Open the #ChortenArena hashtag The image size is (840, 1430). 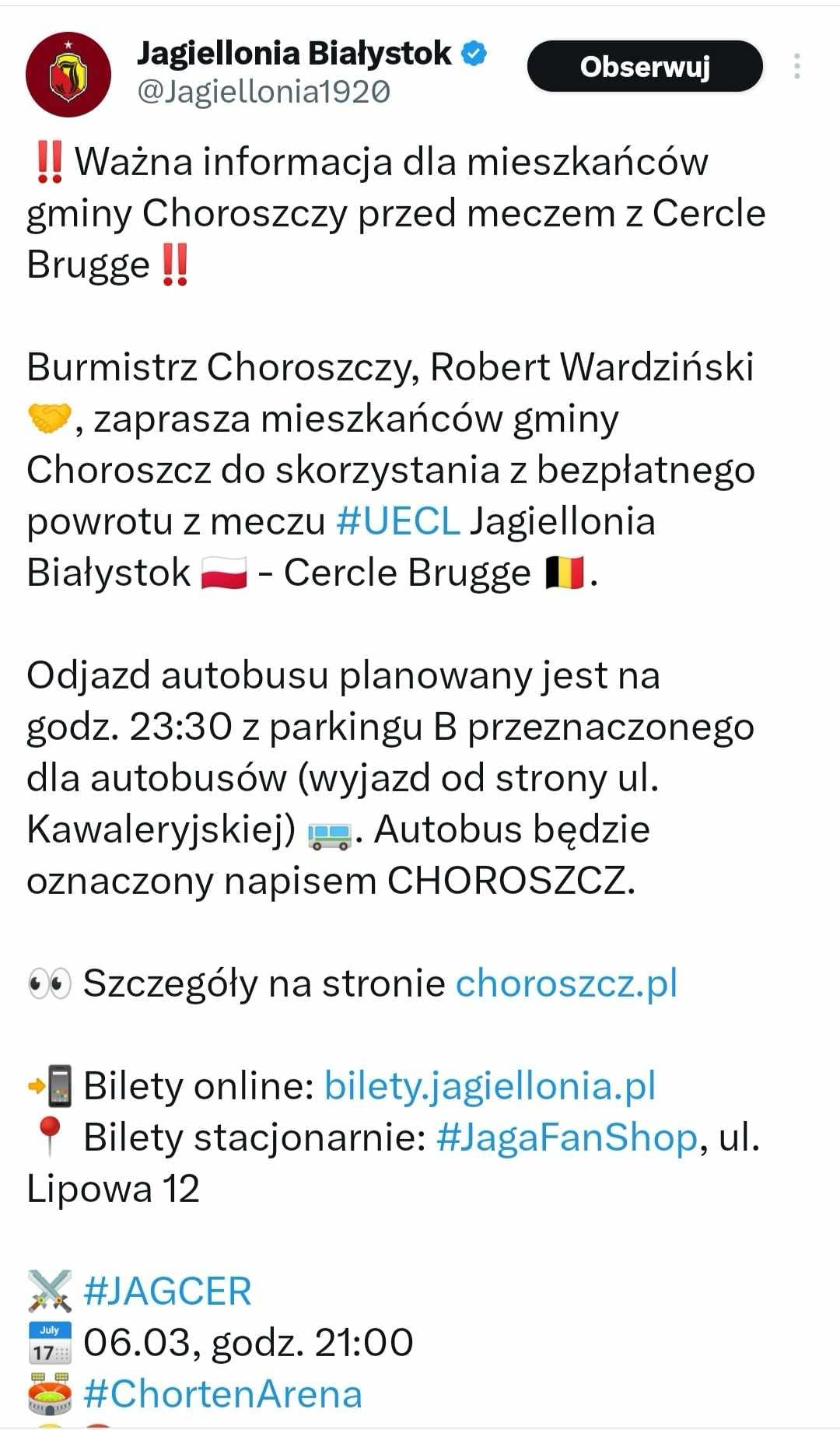[x=222, y=1393]
